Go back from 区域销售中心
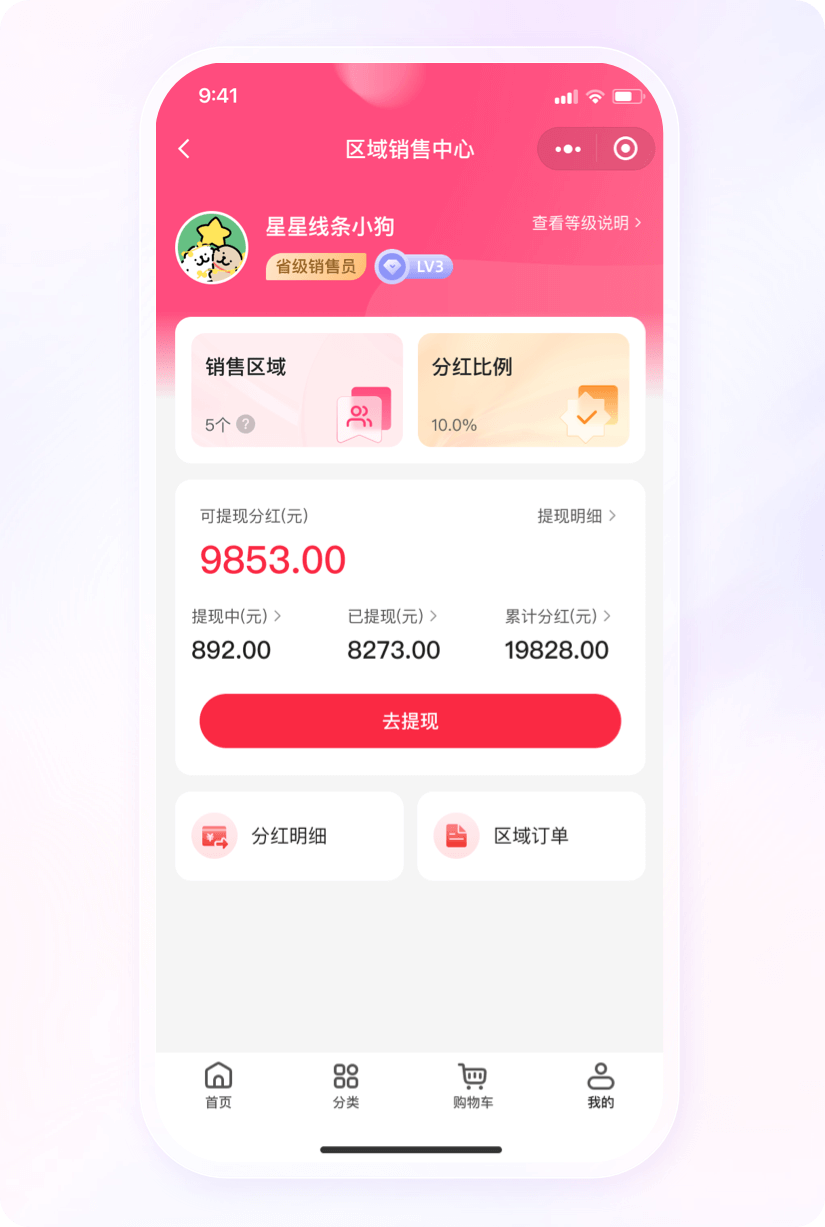The width and height of the screenshot is (825, 1227). [184, 149]
